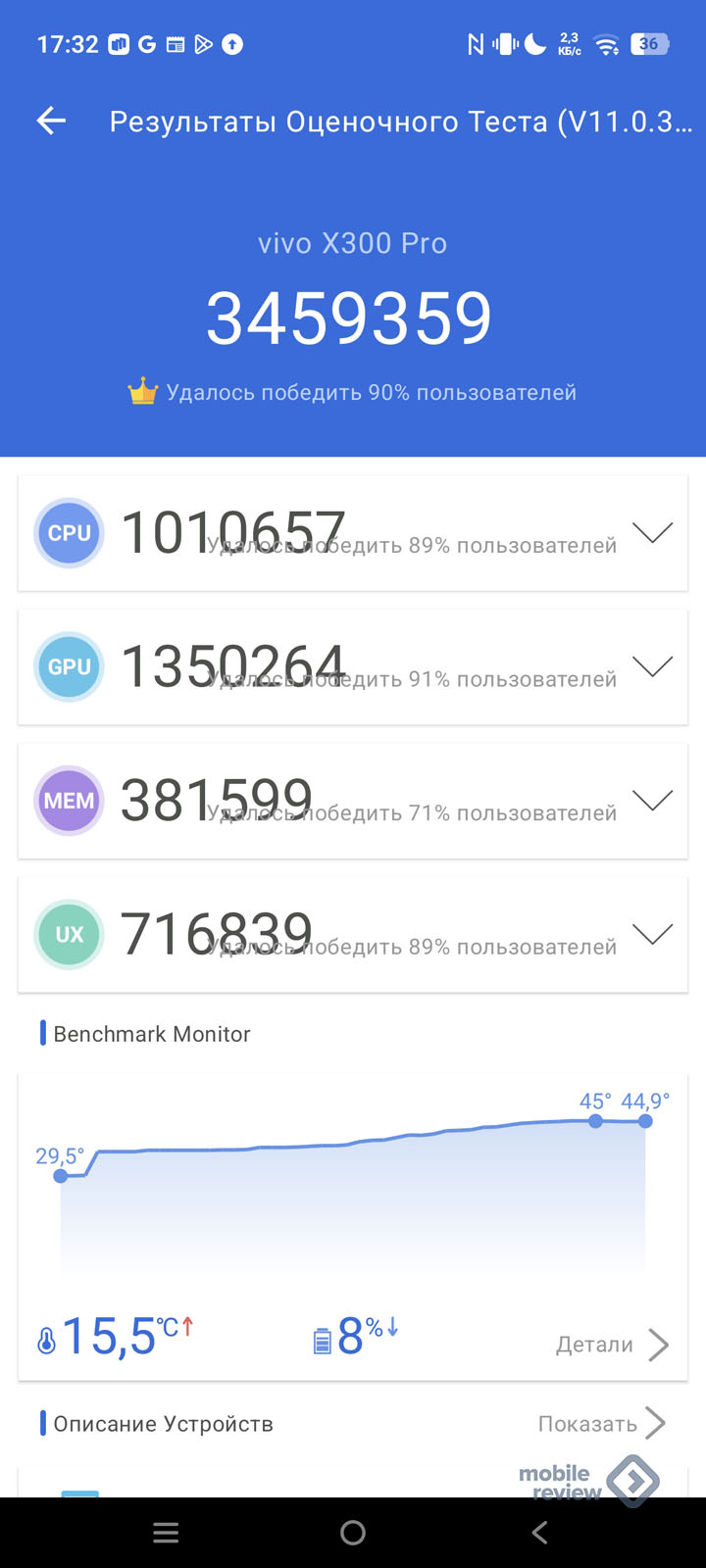
Task: Open Детали for the Benchmark Monitor
Action: coord(611,1345)
